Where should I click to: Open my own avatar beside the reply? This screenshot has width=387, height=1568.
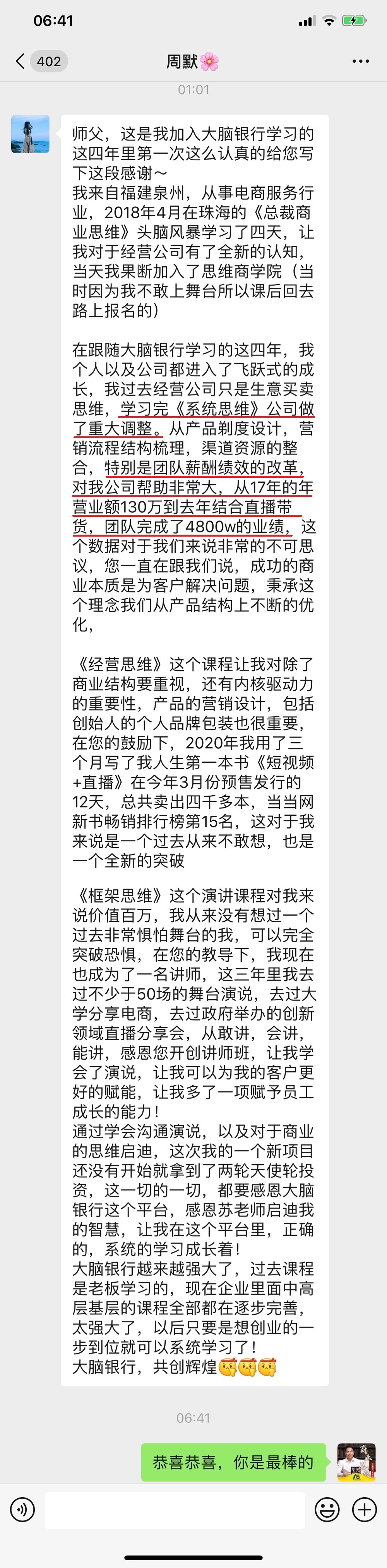pos(356,1463)
